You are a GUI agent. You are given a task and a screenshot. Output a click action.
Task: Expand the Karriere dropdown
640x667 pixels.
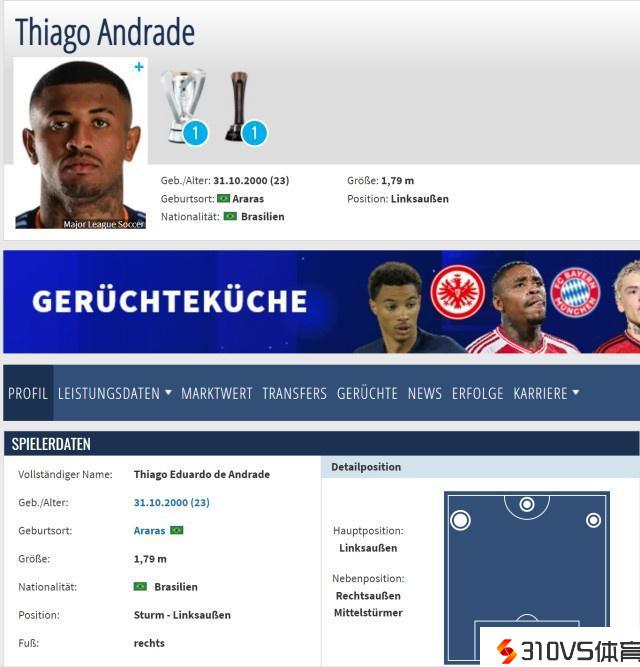(546, 393)
